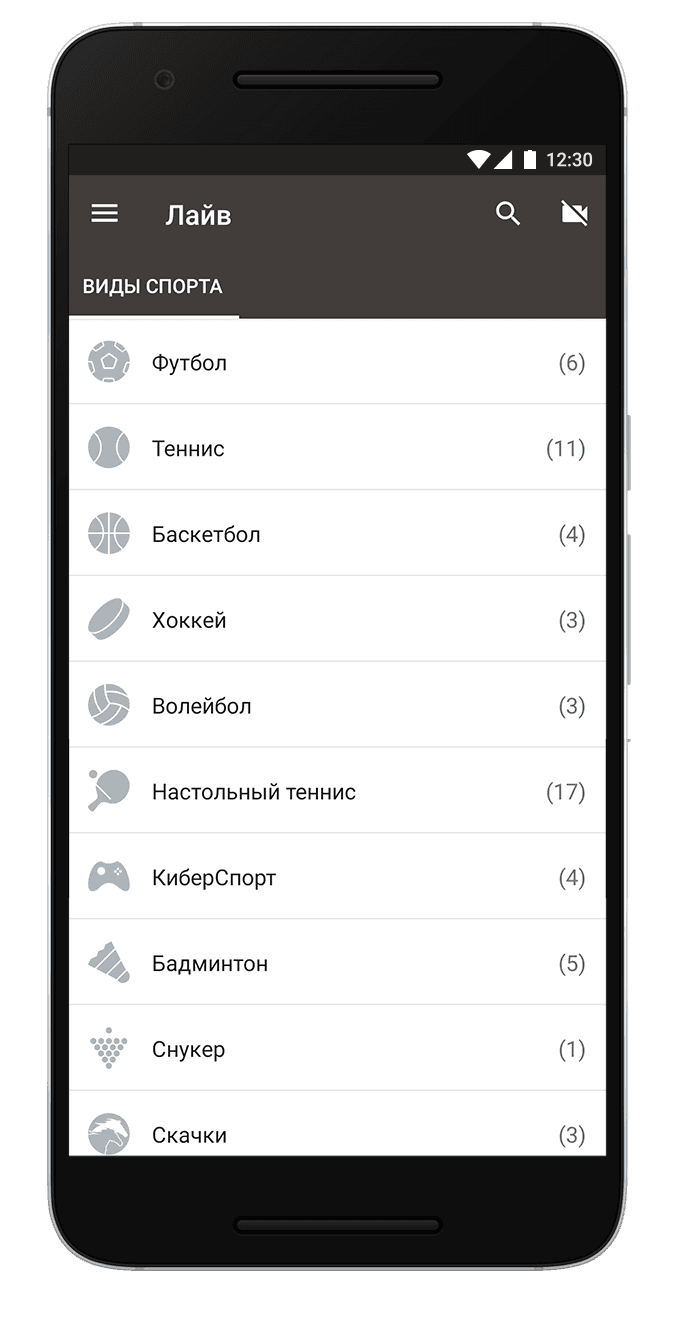Open the hamburger navigation menu
The image size is (678, 1317).
pos(105,214)
